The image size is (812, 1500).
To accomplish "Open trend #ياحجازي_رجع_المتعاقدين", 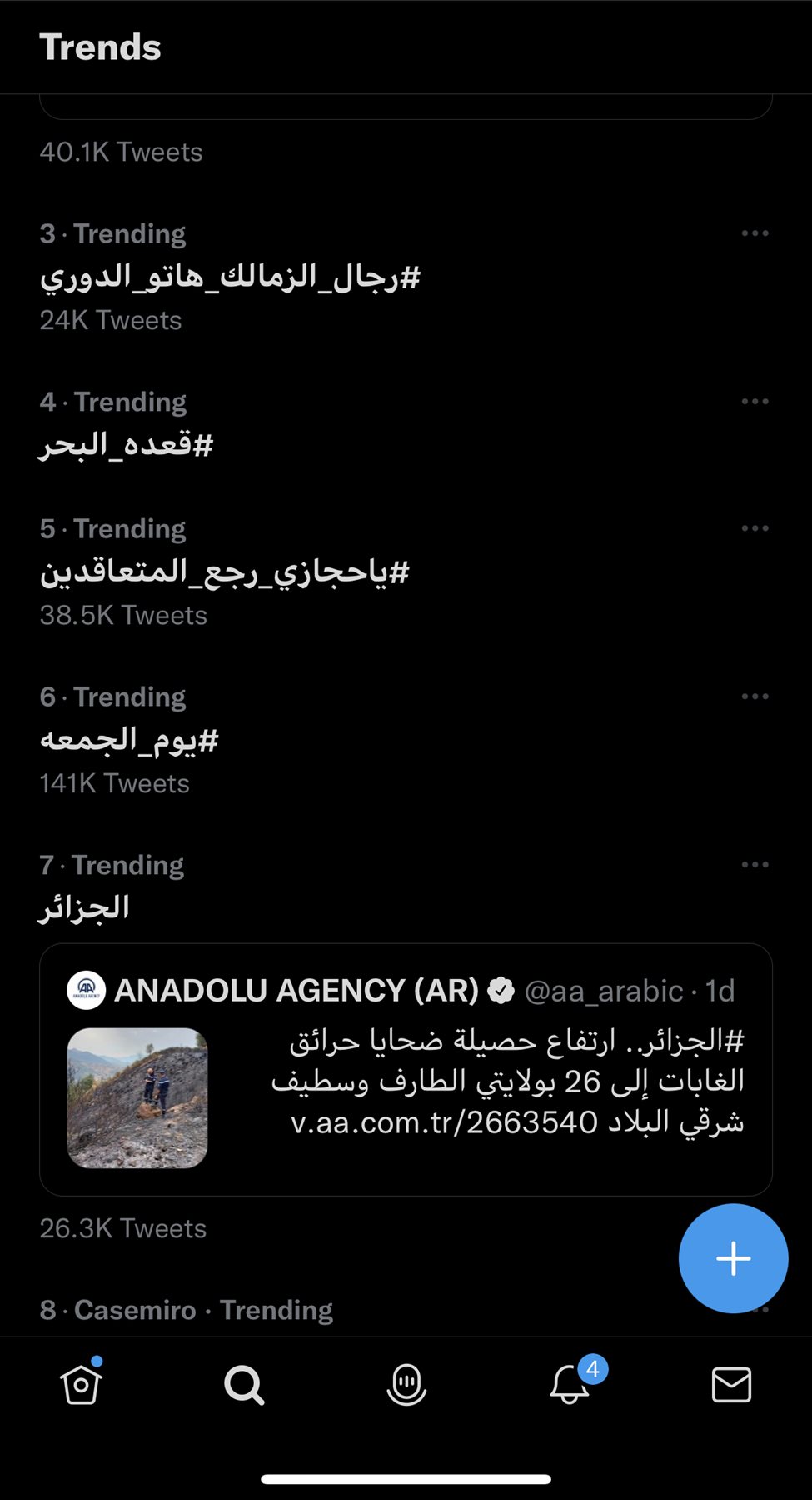I will pyautogui.click(x=225, y=572).
